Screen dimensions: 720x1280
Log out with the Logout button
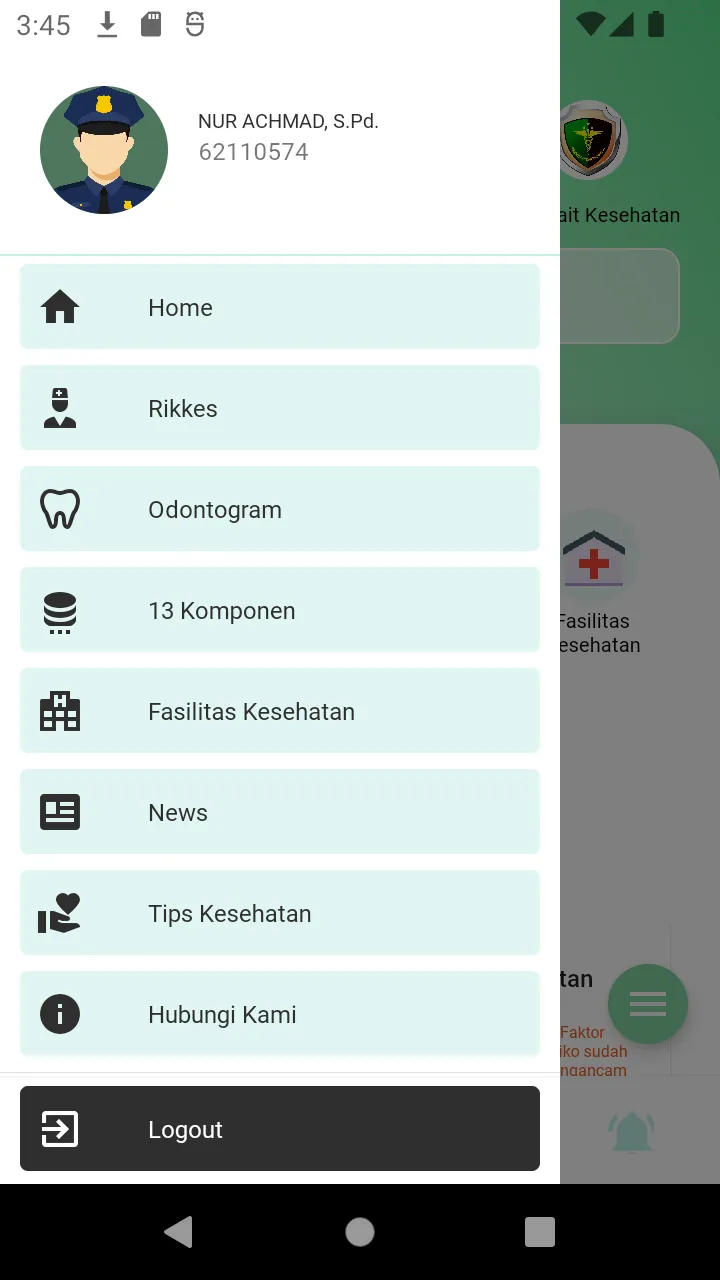280,1129
